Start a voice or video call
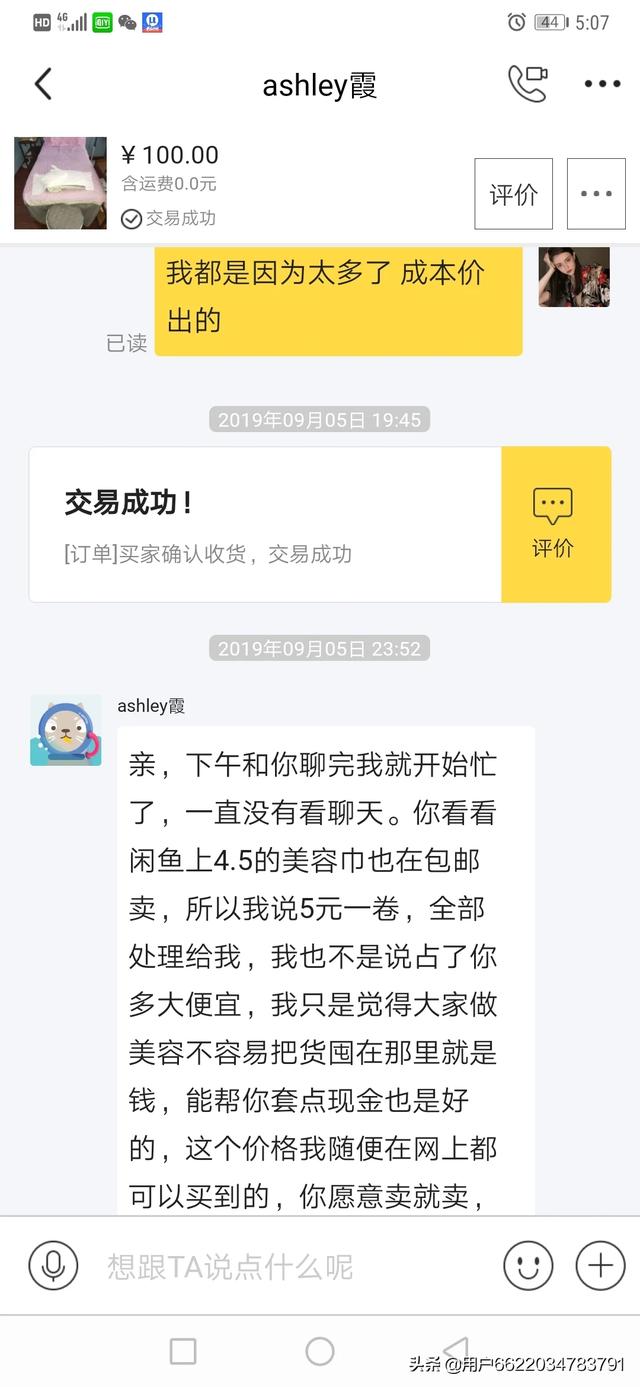640x1387 pixels. 527,84
